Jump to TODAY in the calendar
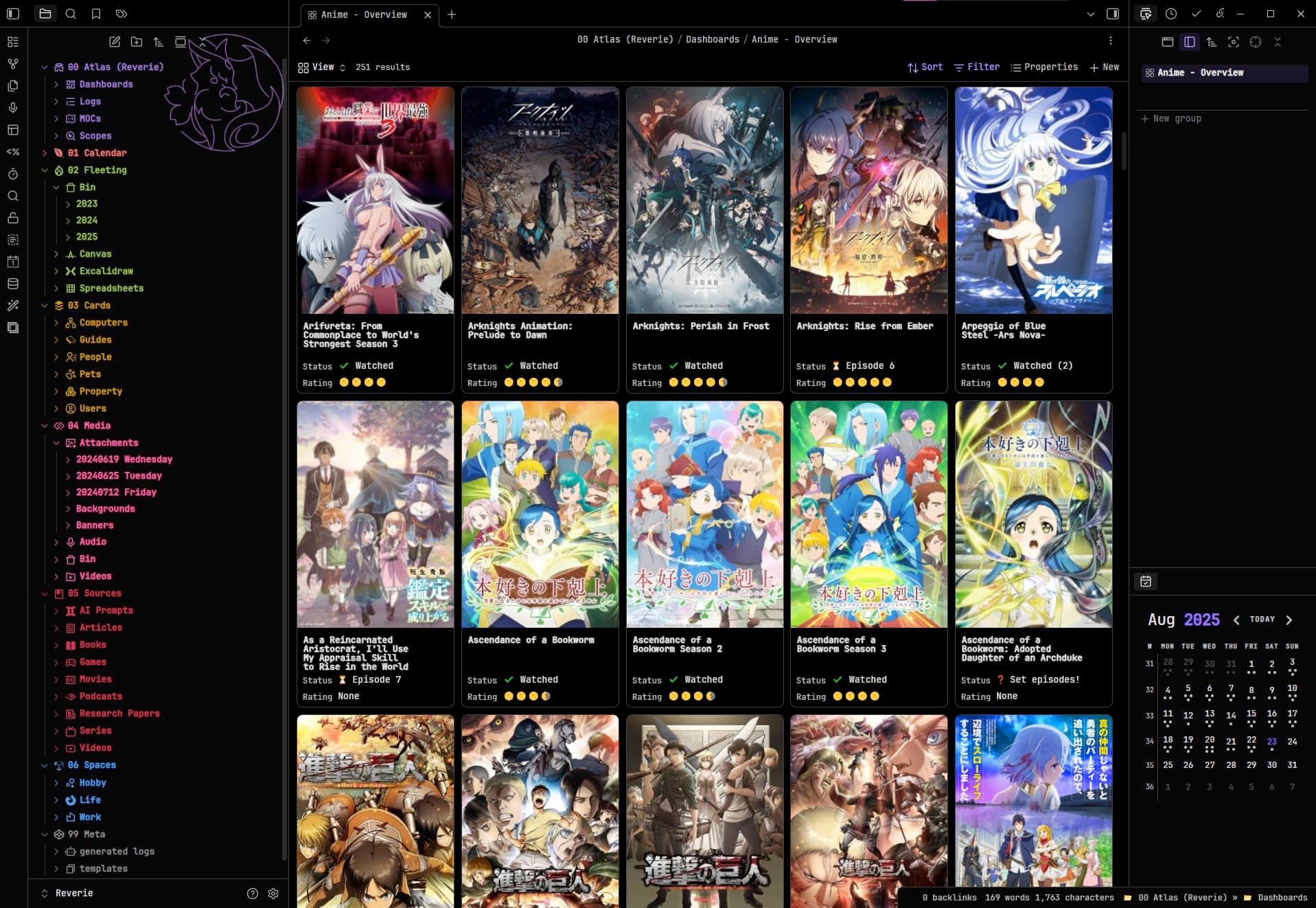The height and width of the screenshot is (908, 1316). tap(1262, 620)
